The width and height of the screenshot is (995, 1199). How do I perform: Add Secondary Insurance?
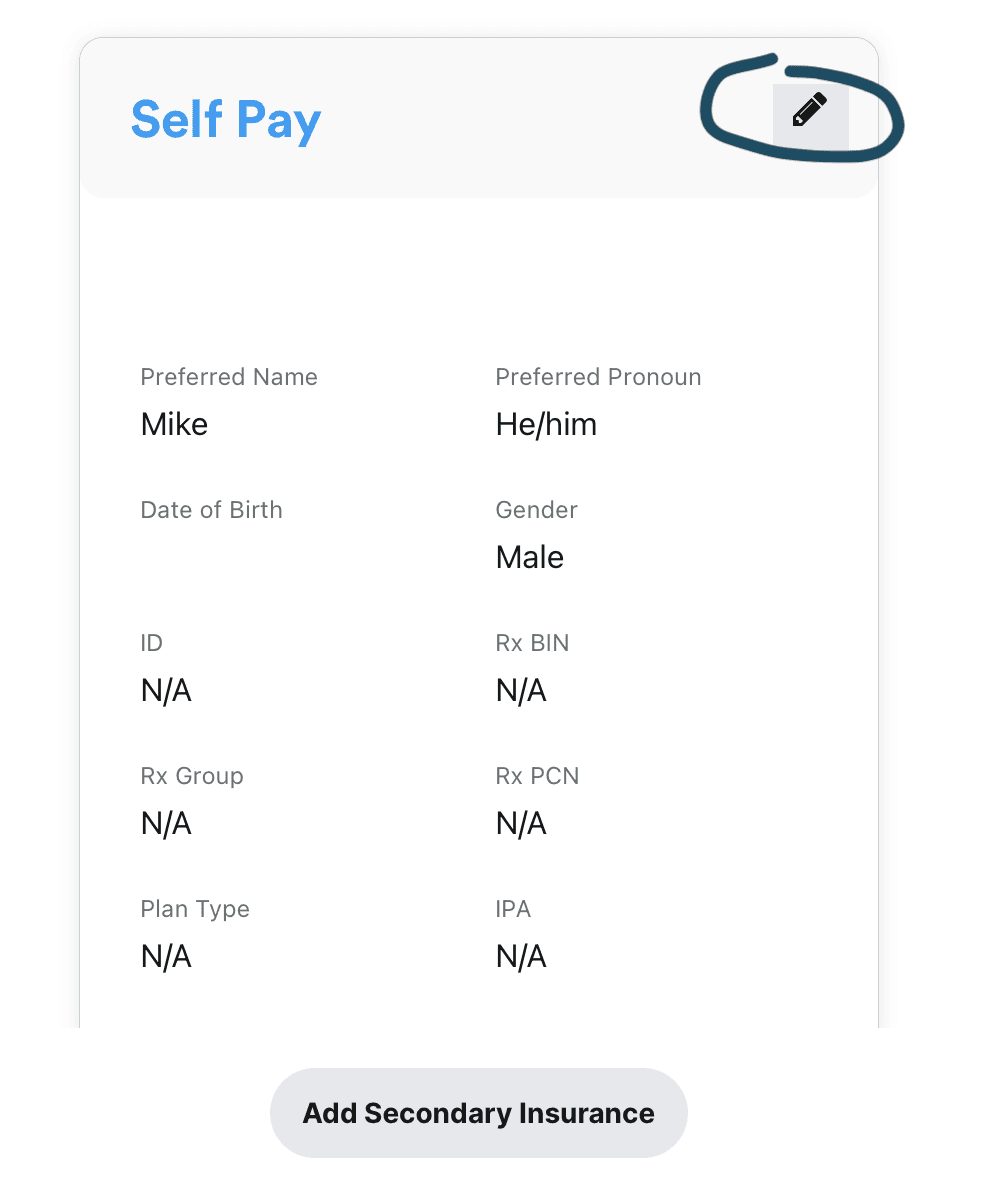(x=478, y=1113)
